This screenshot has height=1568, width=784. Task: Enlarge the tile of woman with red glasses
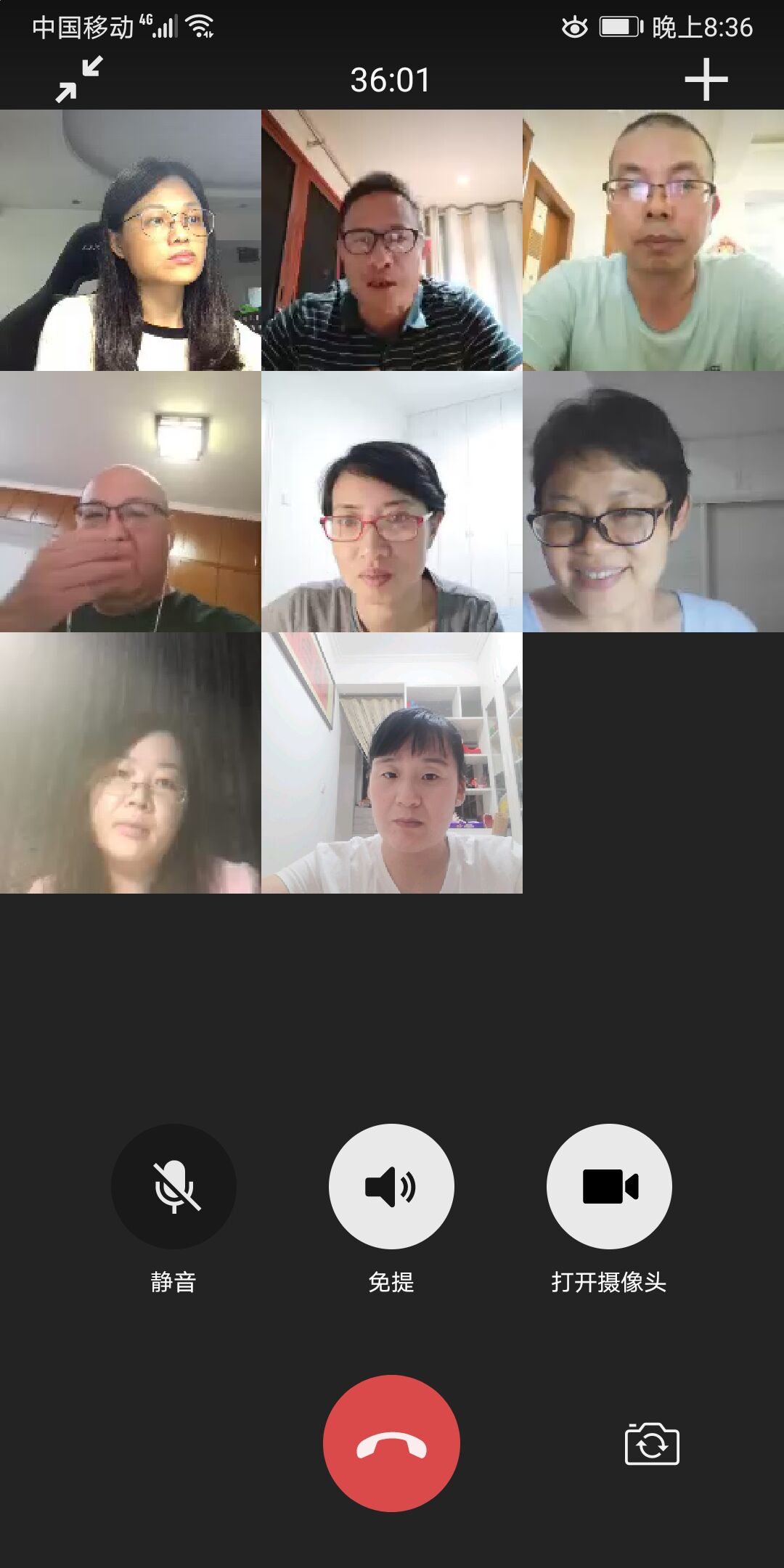tap(392, 502)
